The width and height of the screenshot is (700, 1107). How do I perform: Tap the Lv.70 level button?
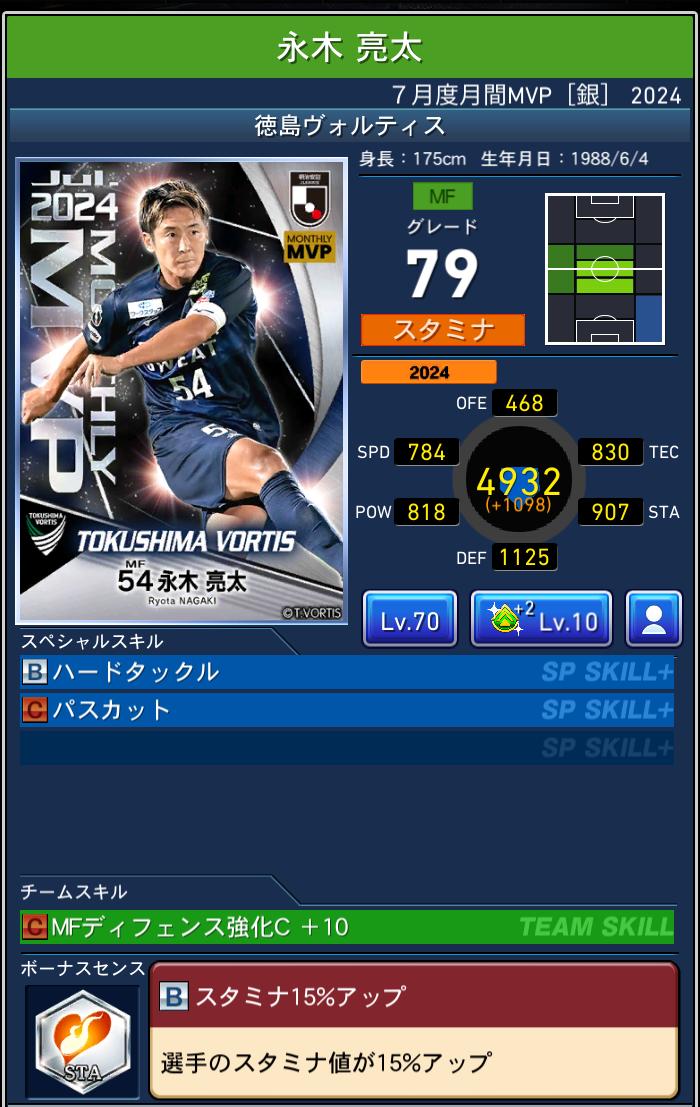pyautogui.click(x=410, y=620)
